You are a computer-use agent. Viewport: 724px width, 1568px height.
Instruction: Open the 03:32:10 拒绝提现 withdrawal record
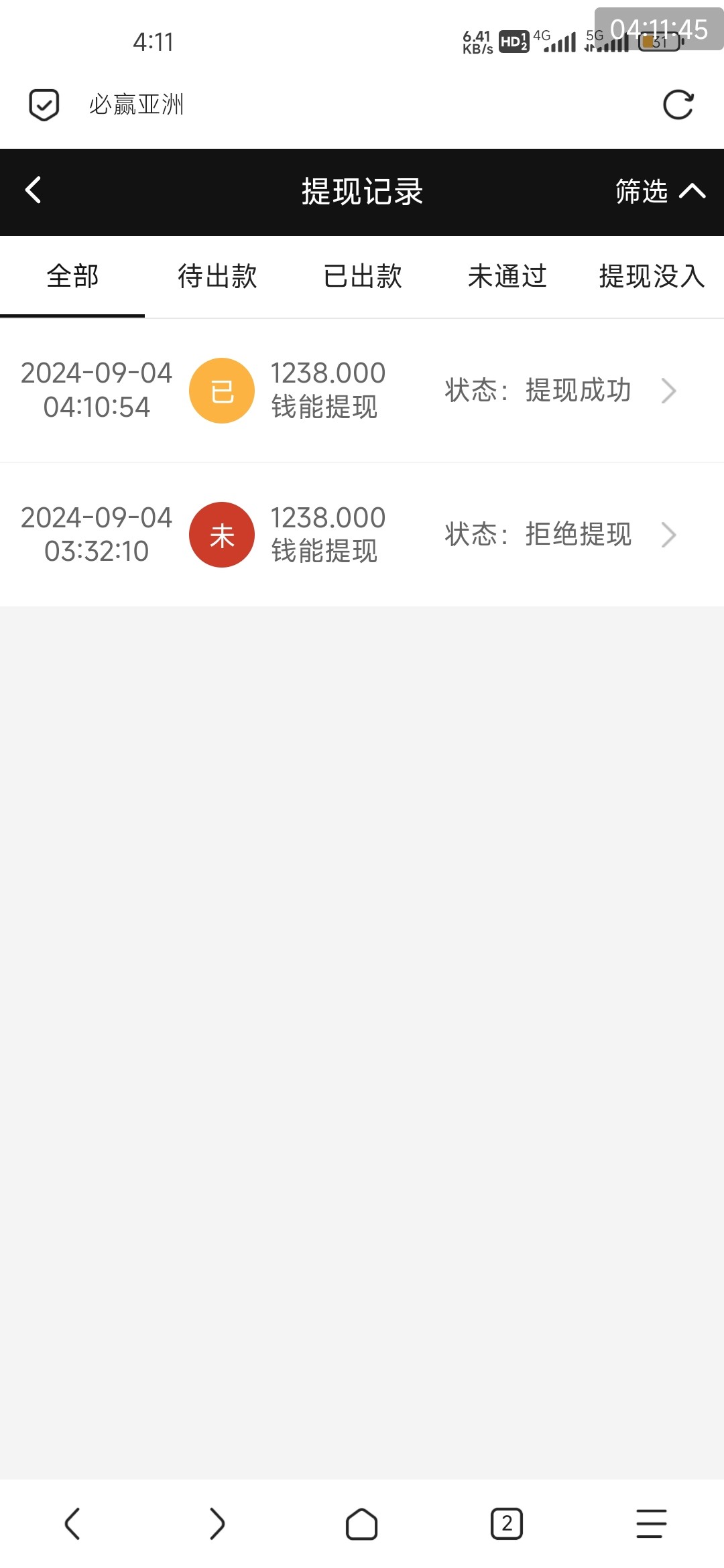(x=362, y=535)
